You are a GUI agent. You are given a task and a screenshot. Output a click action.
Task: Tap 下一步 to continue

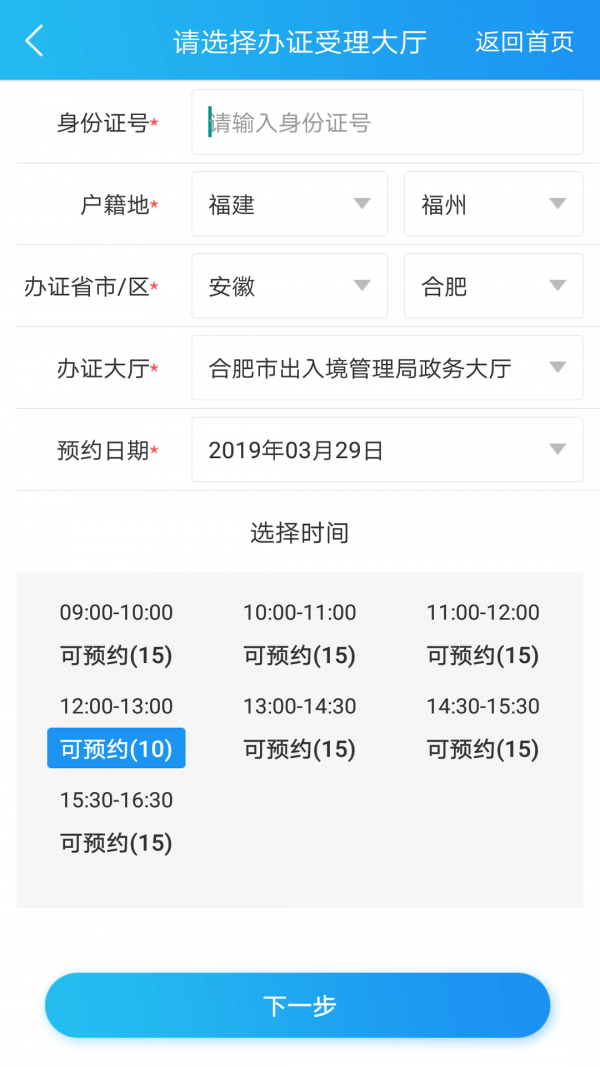[x=298, y=1005]
